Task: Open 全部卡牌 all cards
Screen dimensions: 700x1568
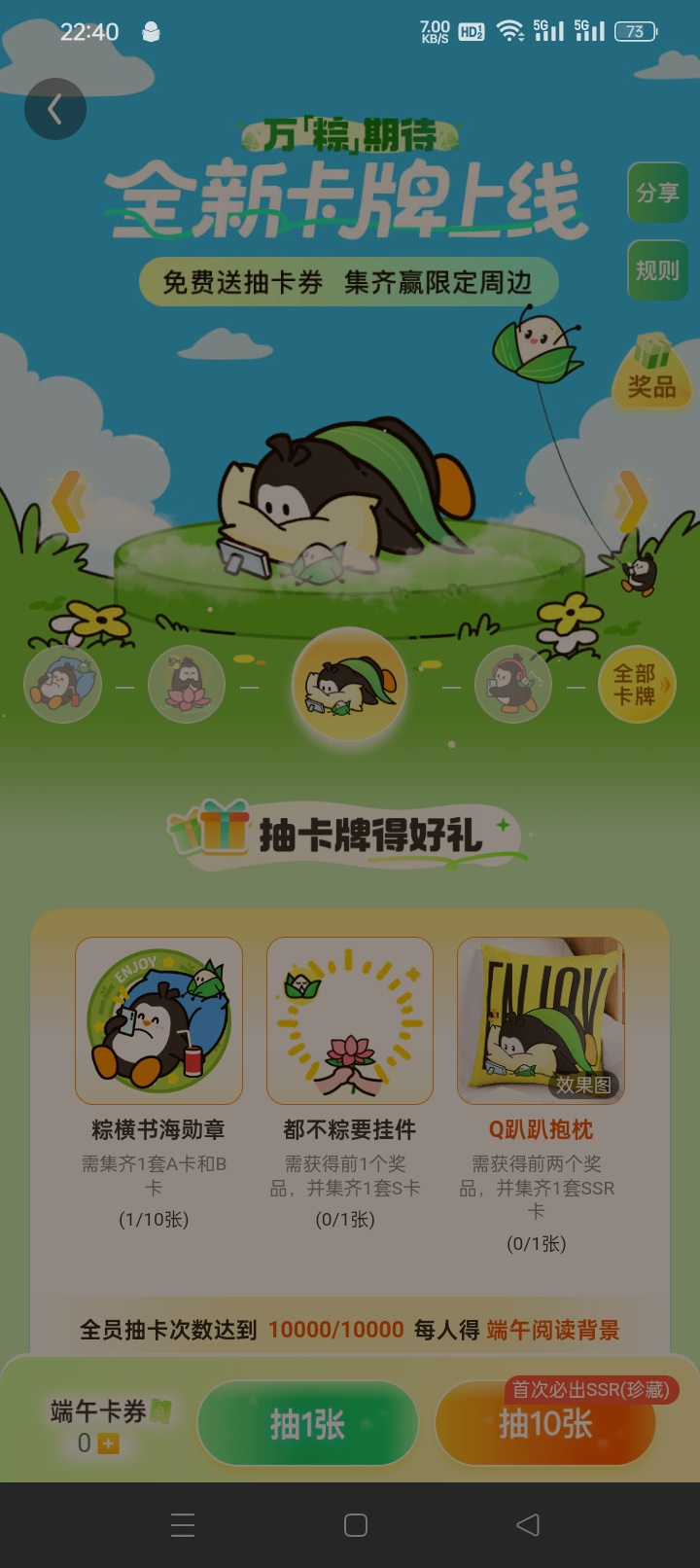Action: click(x=636, y=685)
